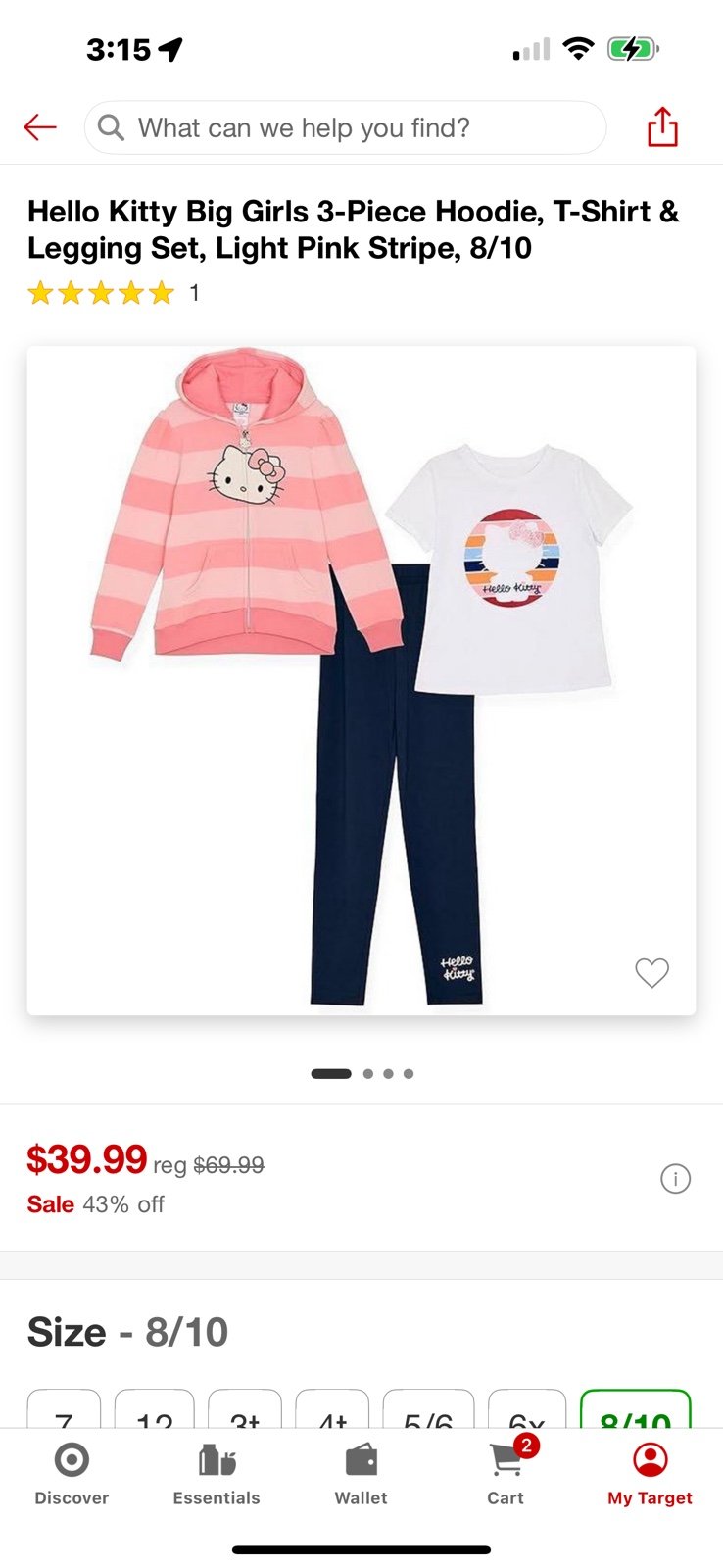Switch to the Discover tab
The image size is (723, 1568).
click(x=72, y=1473)
